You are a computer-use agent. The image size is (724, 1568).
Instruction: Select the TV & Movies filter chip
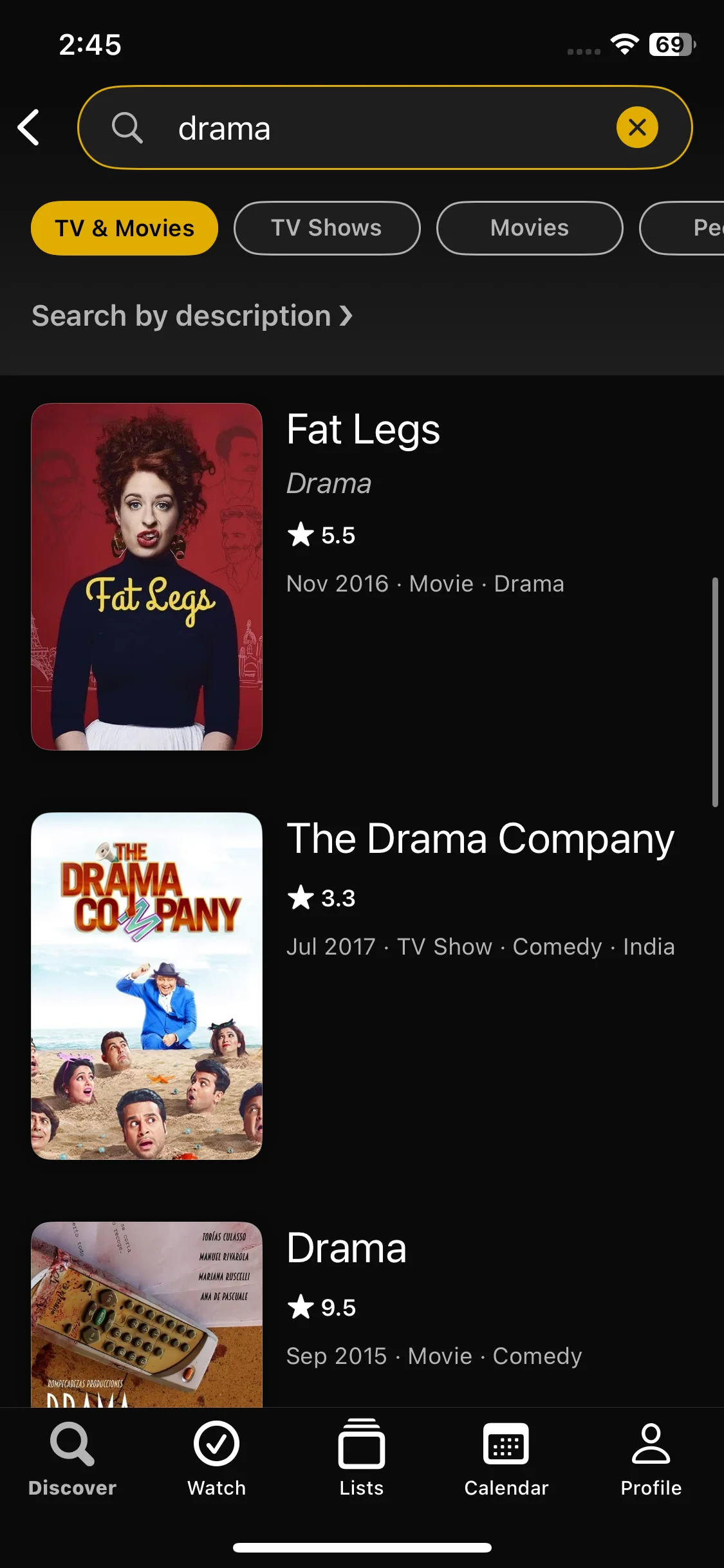pyautogui.click(x=124, y=229)
